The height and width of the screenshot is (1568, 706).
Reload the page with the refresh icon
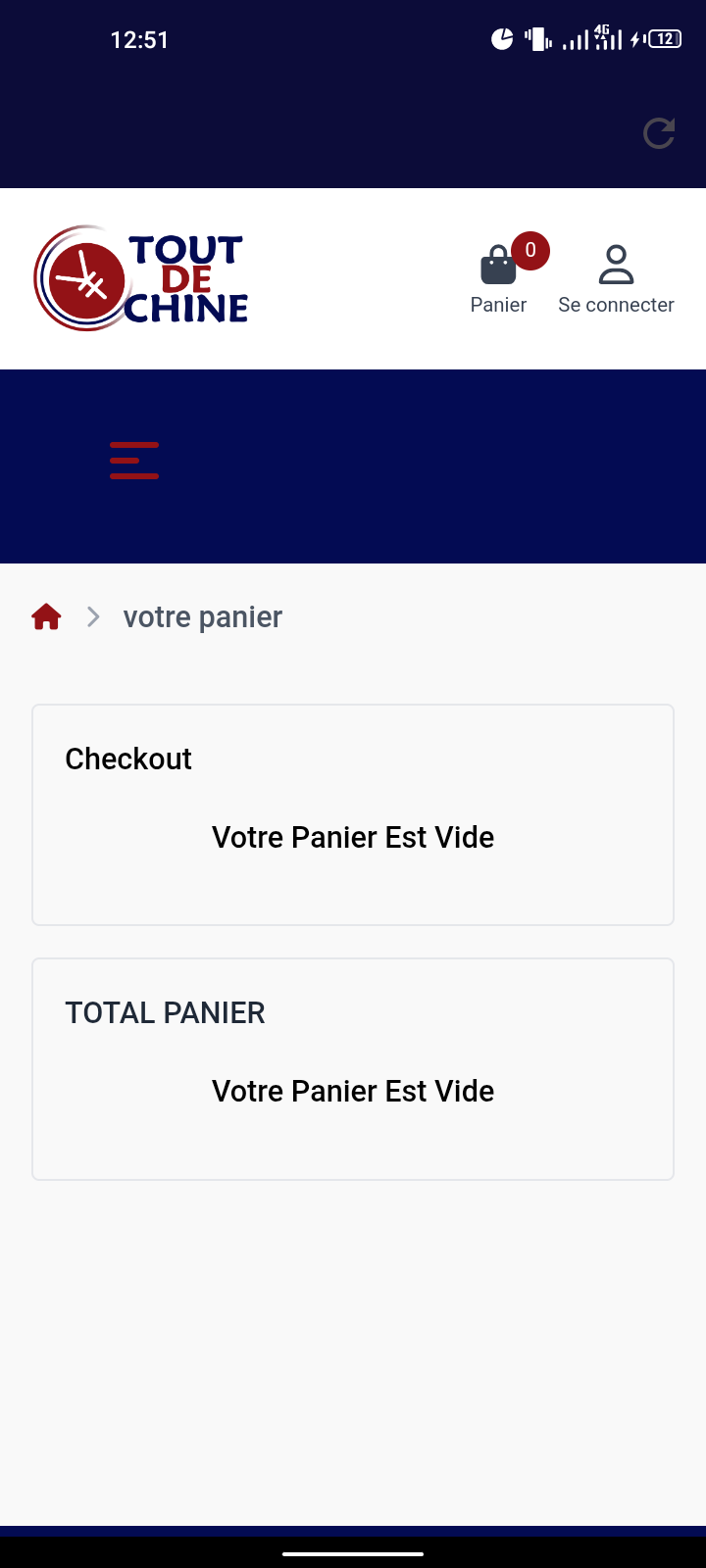coord(659,133)
